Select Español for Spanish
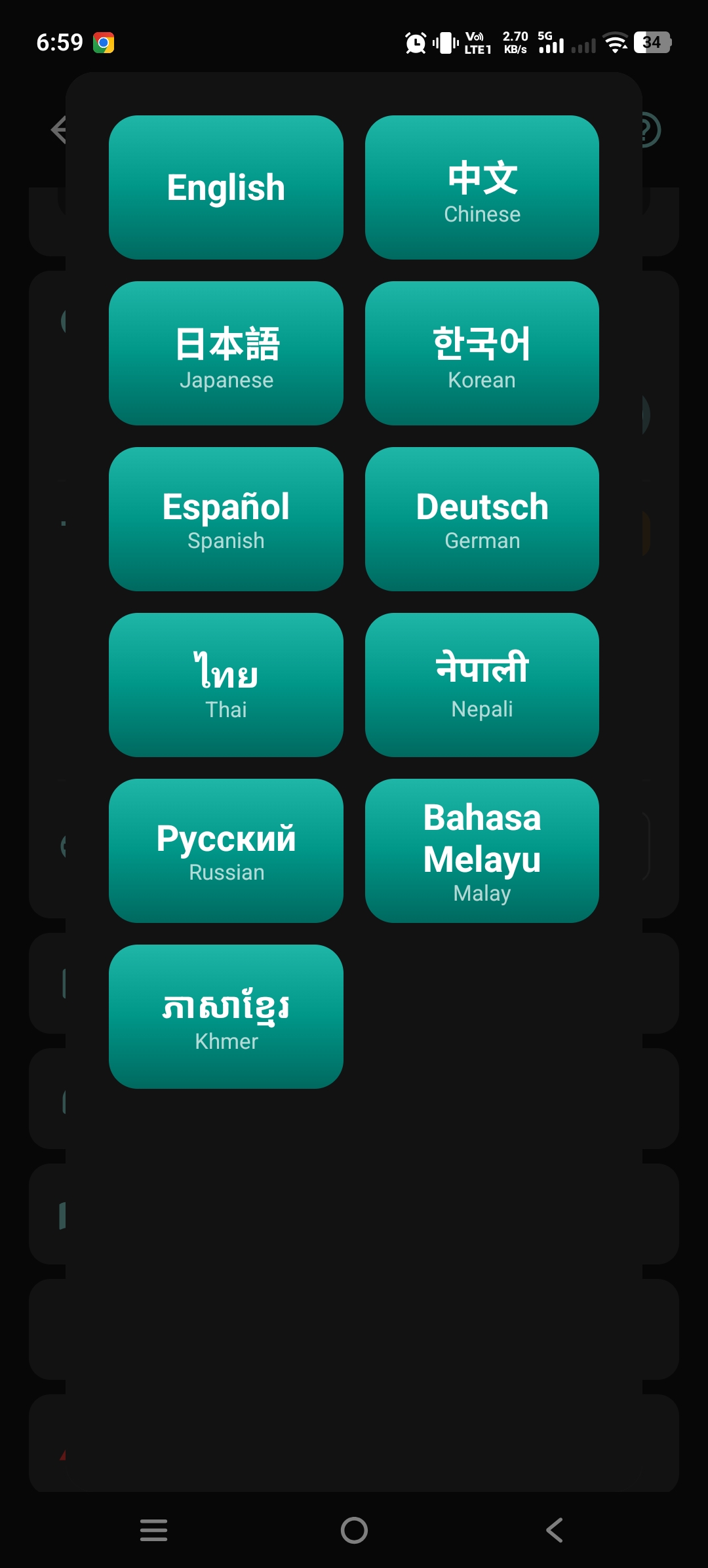Image resolution: width=708 pixels, height=1568 pixels. [226, 519]
